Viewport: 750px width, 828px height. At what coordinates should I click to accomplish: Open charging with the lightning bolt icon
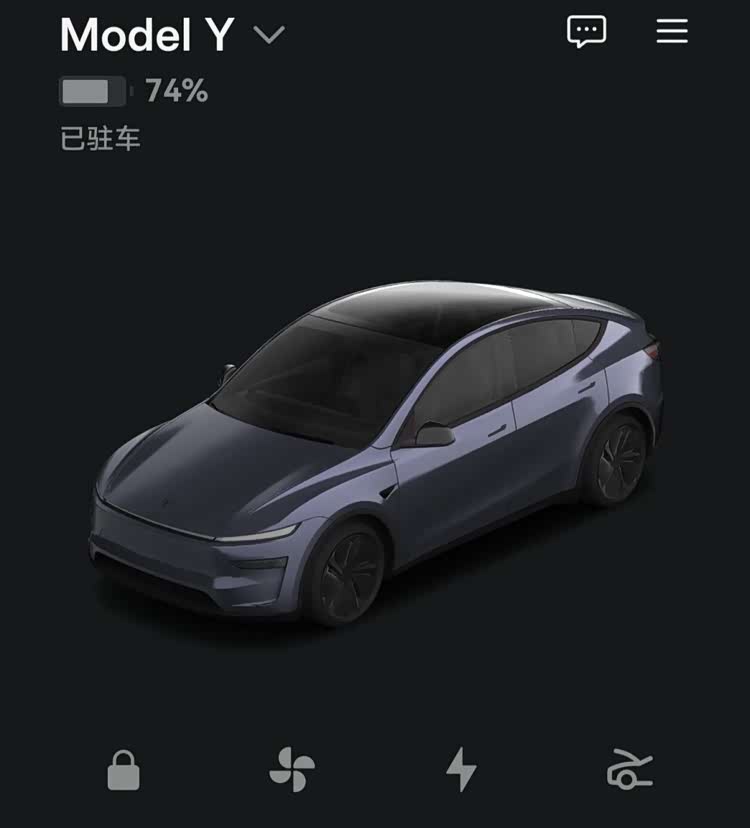[x=461, y=771]
